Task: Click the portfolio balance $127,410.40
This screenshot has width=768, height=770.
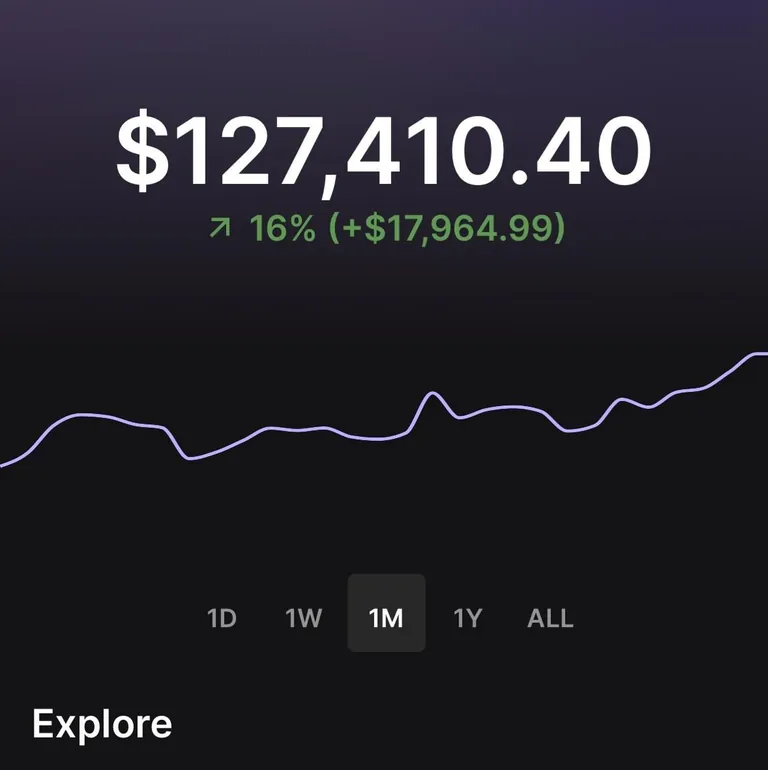Action: [x=383, y=149]
